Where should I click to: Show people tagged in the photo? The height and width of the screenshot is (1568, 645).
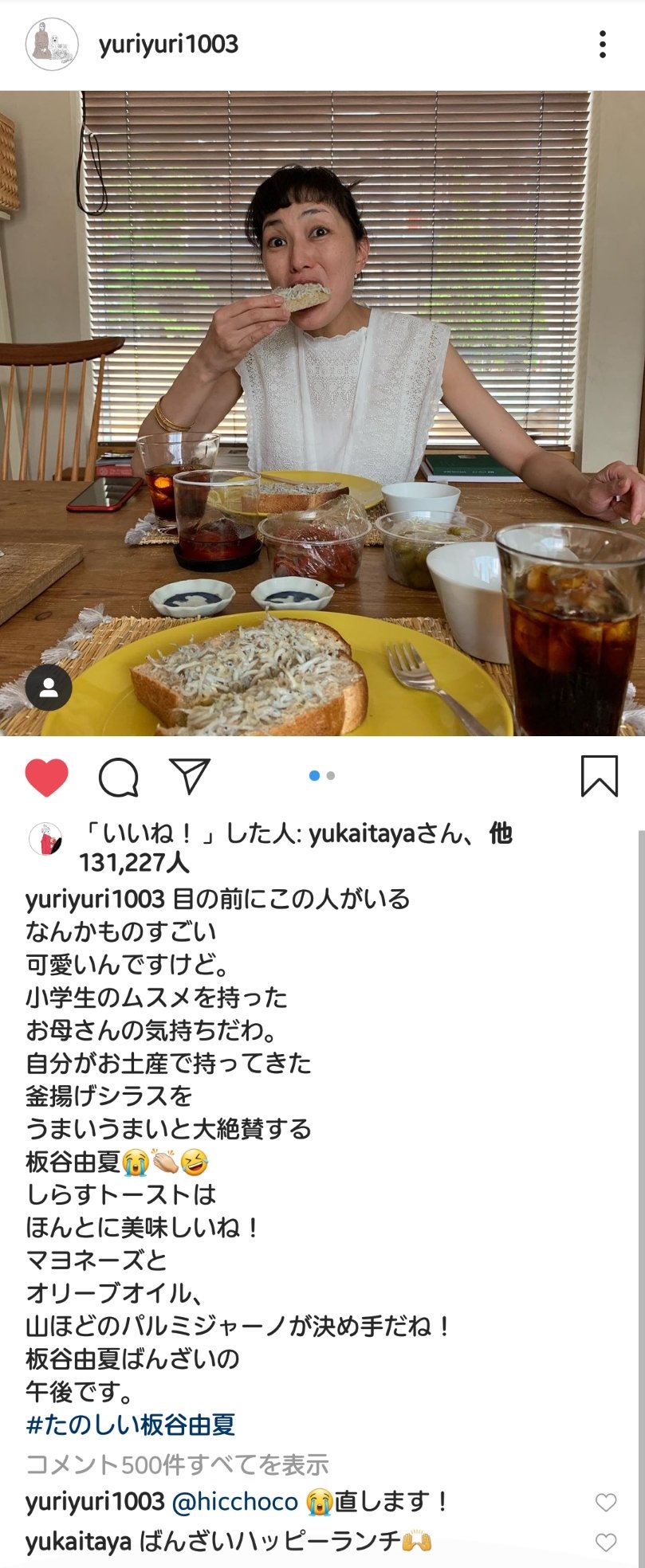point(49,688)
